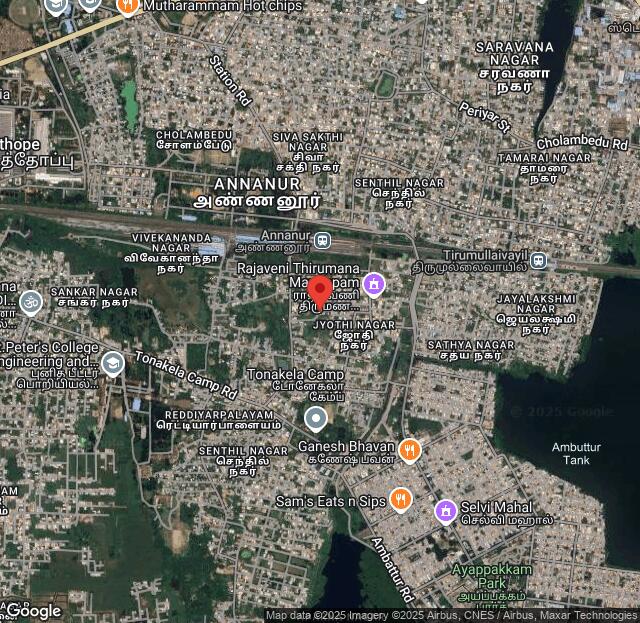640x623 pixels.
Task: Select the Annanur railway station icon
Action: click(x=322, y=240)
